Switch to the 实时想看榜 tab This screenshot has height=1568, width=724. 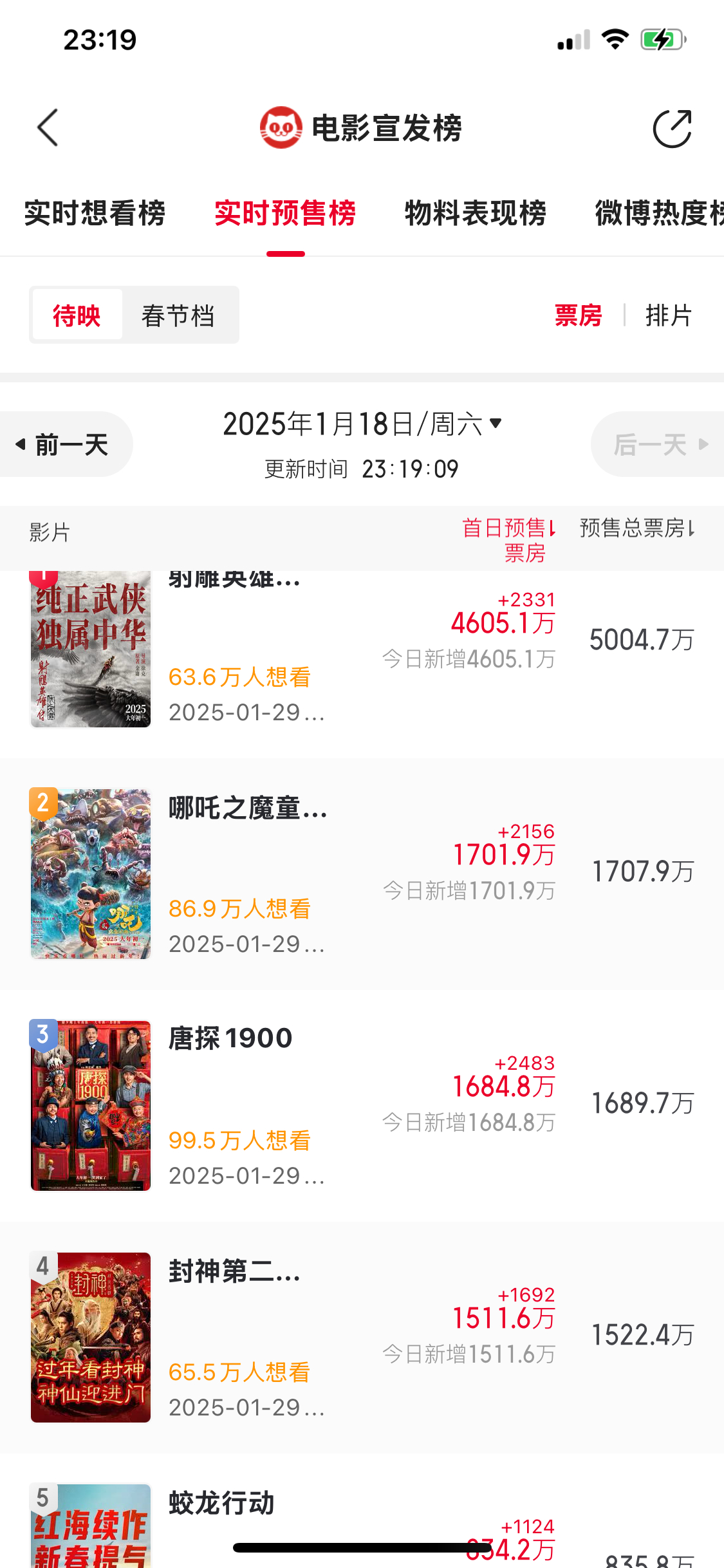(x=95, y=213)
